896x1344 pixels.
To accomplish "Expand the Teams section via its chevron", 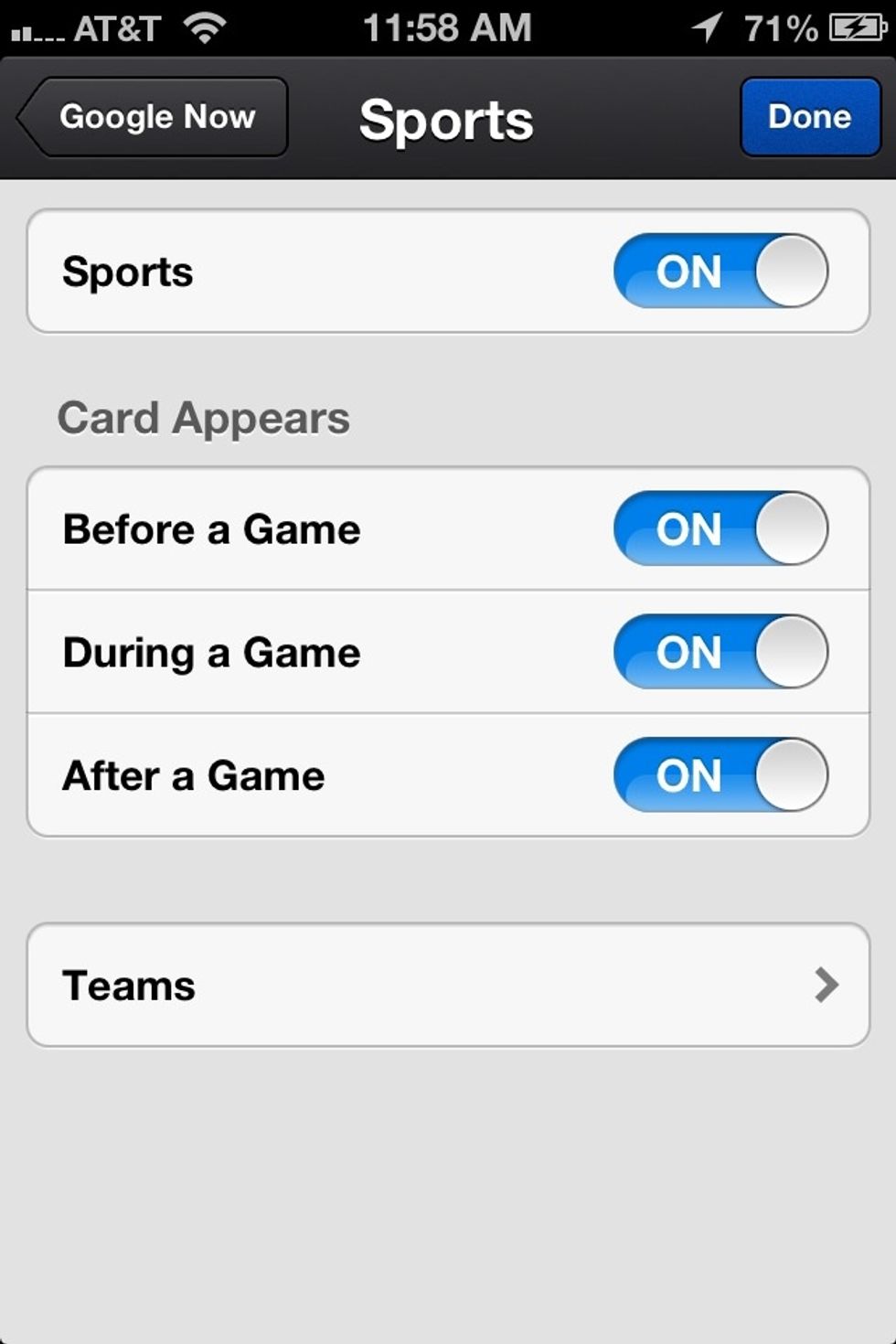I will pos(827,985).
